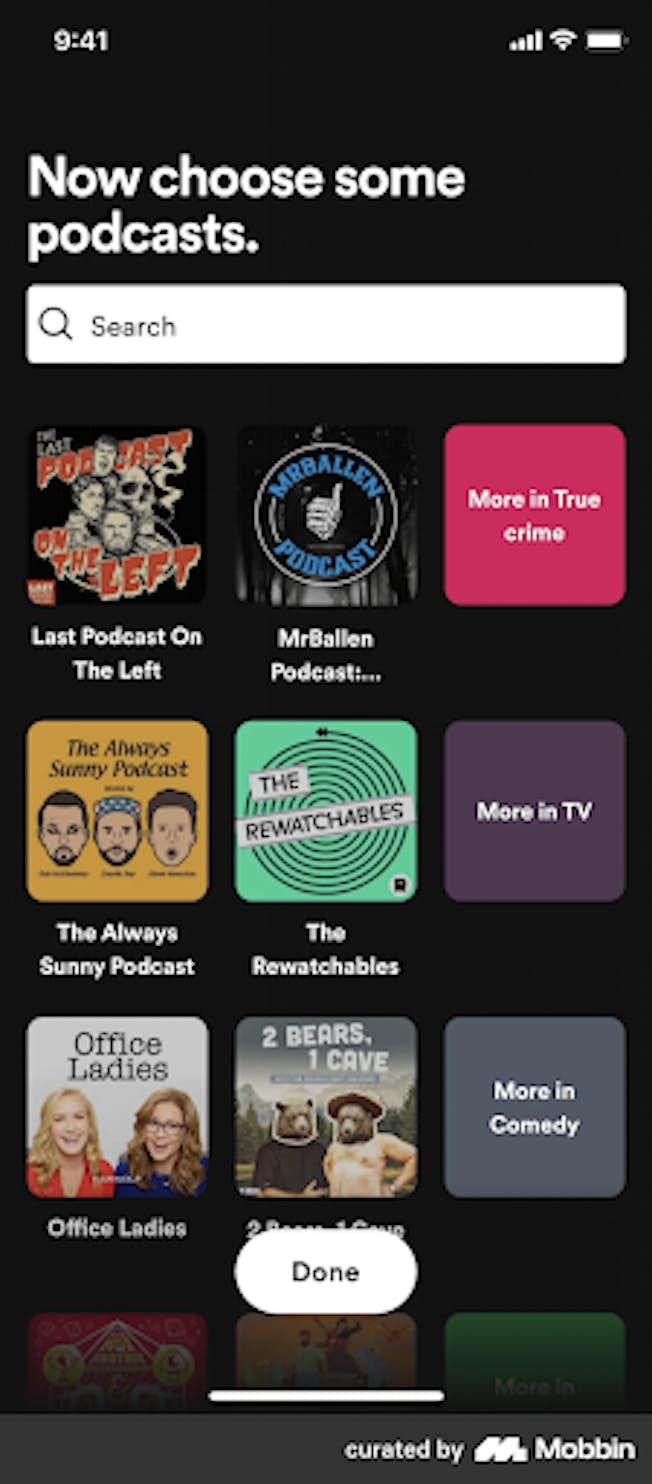Open More in True crime

coord(535,515)
